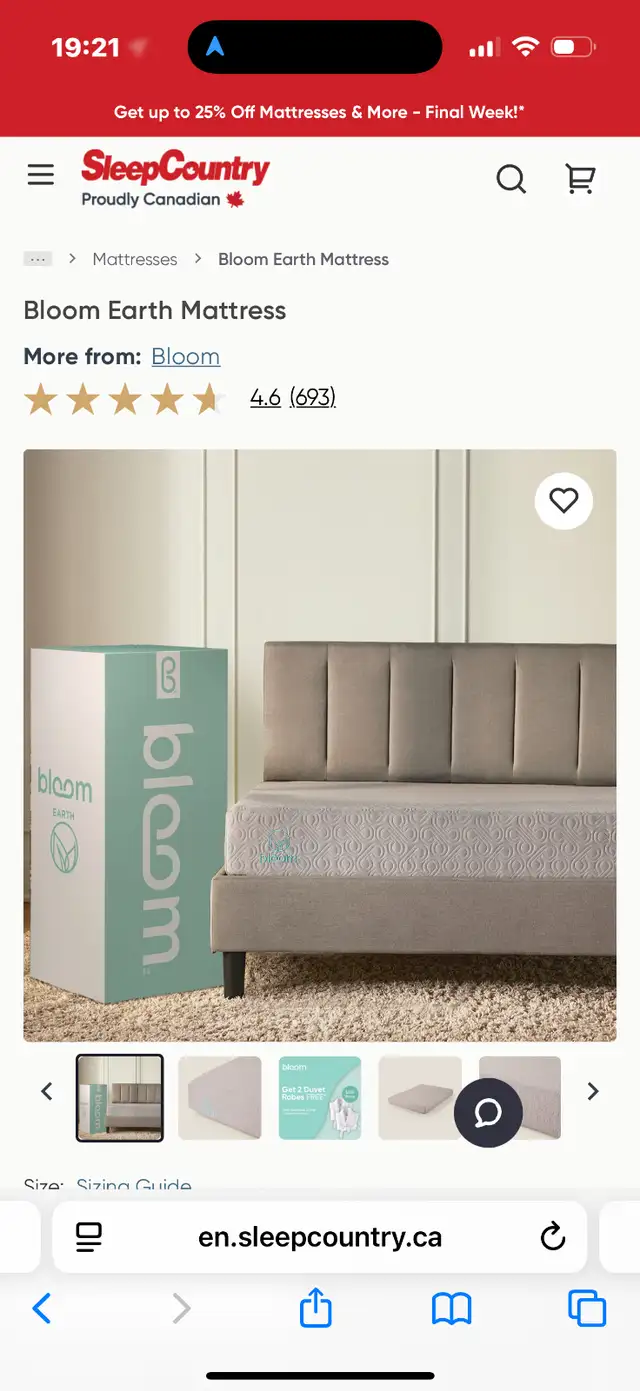Select the second mattress close-up thumbnail
640x1391 pixels.
[x=220, y=1097]
